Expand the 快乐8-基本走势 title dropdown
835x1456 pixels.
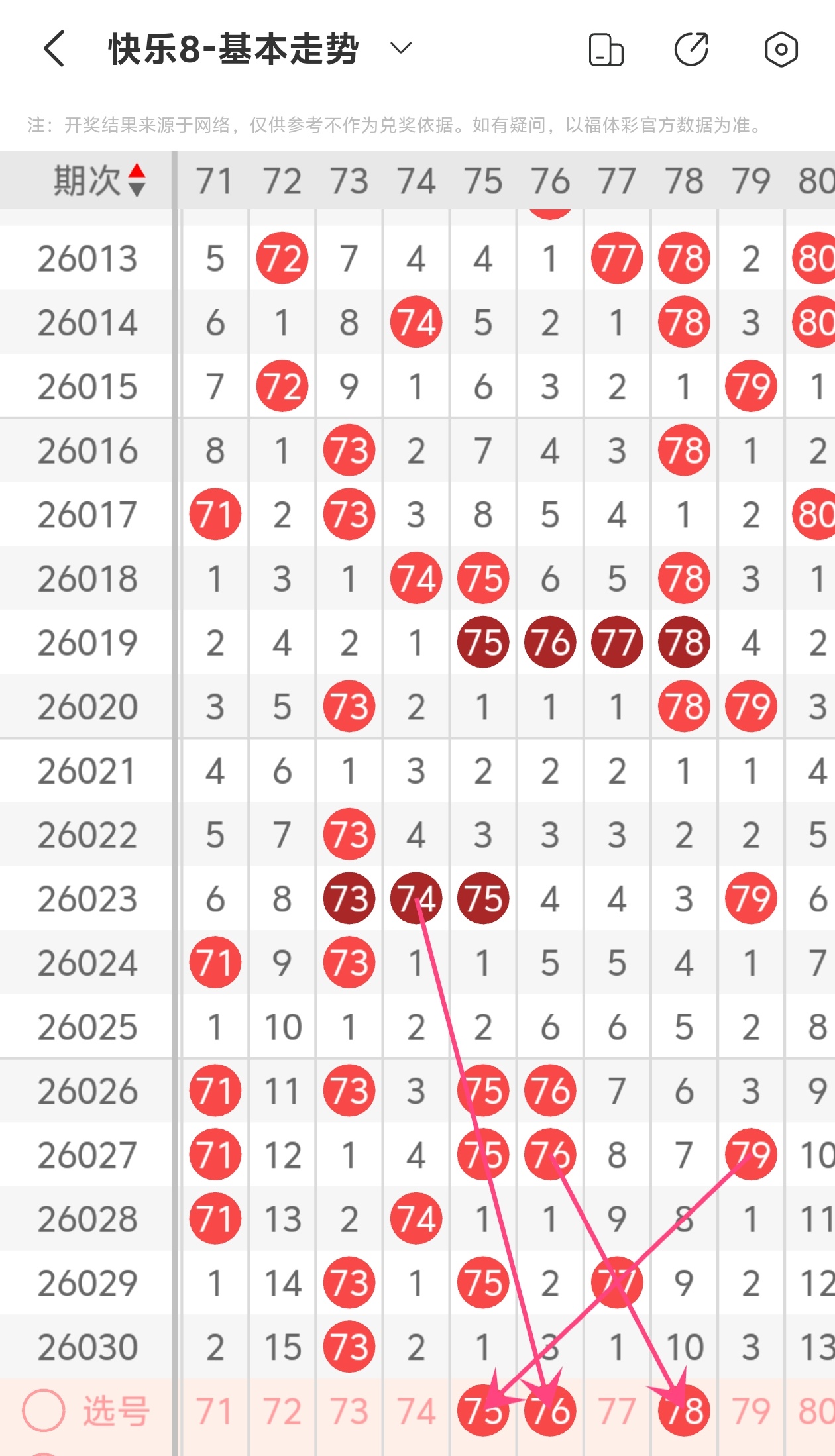(x=400, y=48)
